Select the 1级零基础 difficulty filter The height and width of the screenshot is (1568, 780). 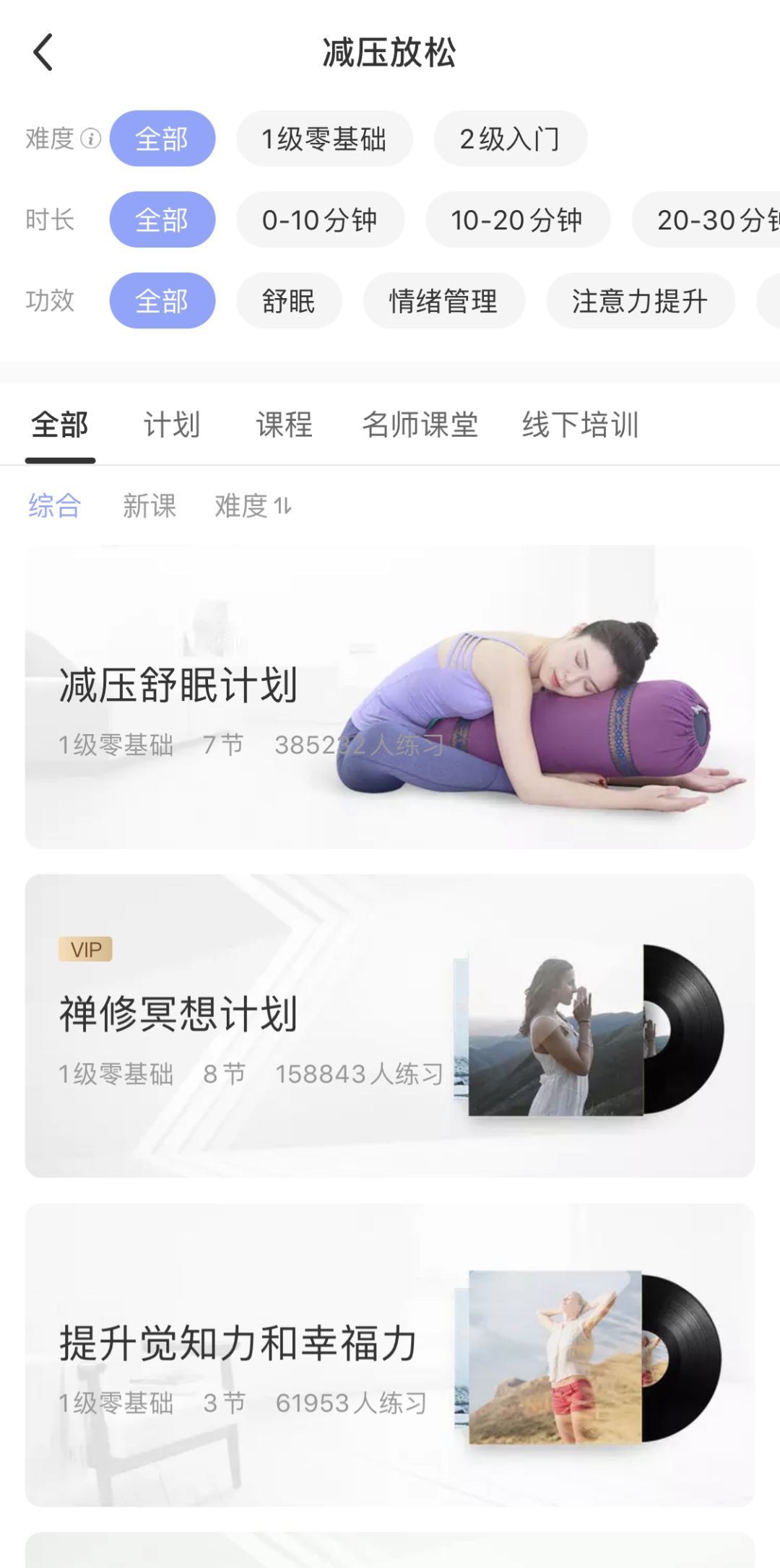[x=323, y=139]
